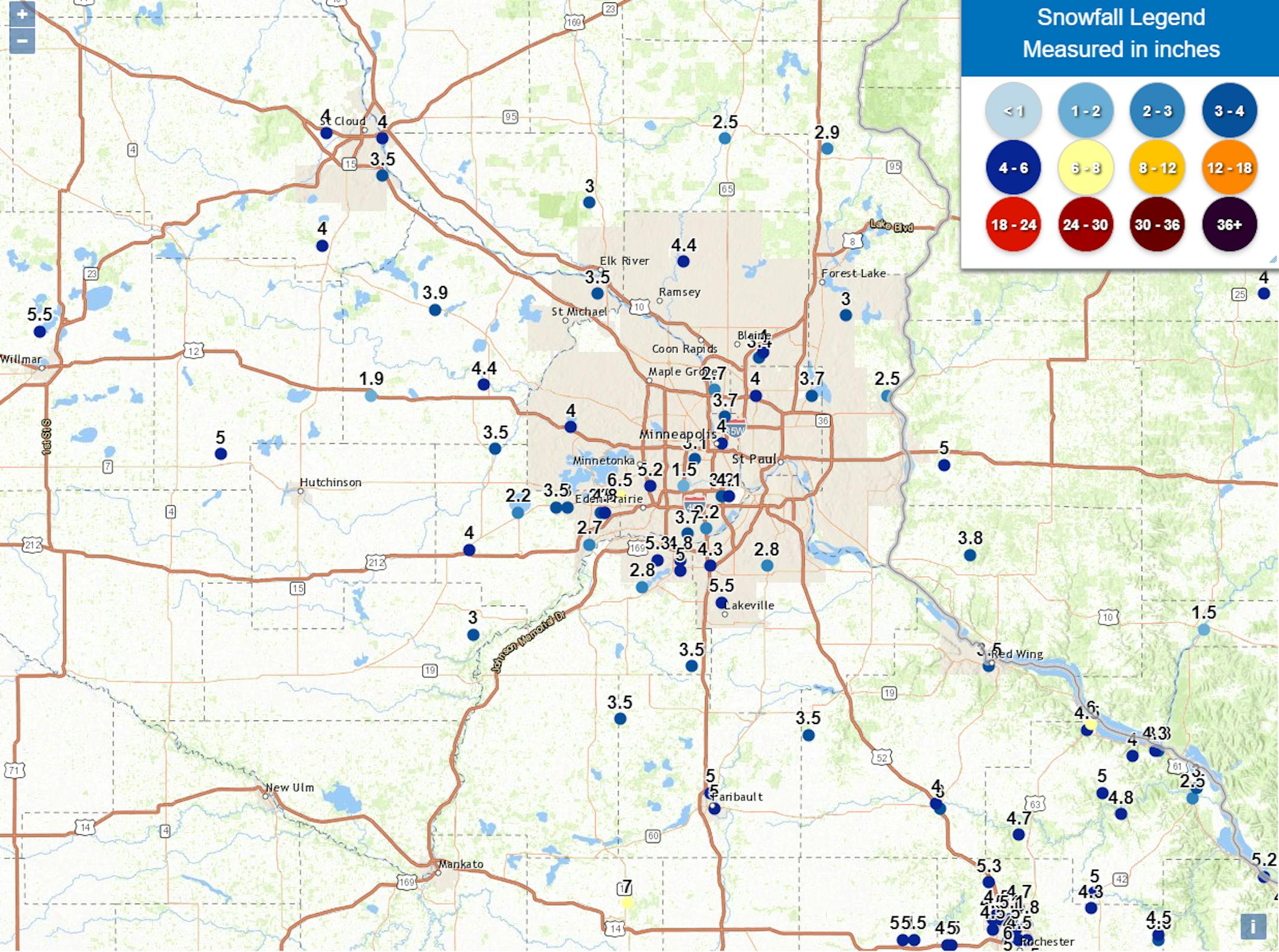This screenshot has height=952, width=1279.
Task: Zoom out of the snowfall map
Action: click(22, 41)
